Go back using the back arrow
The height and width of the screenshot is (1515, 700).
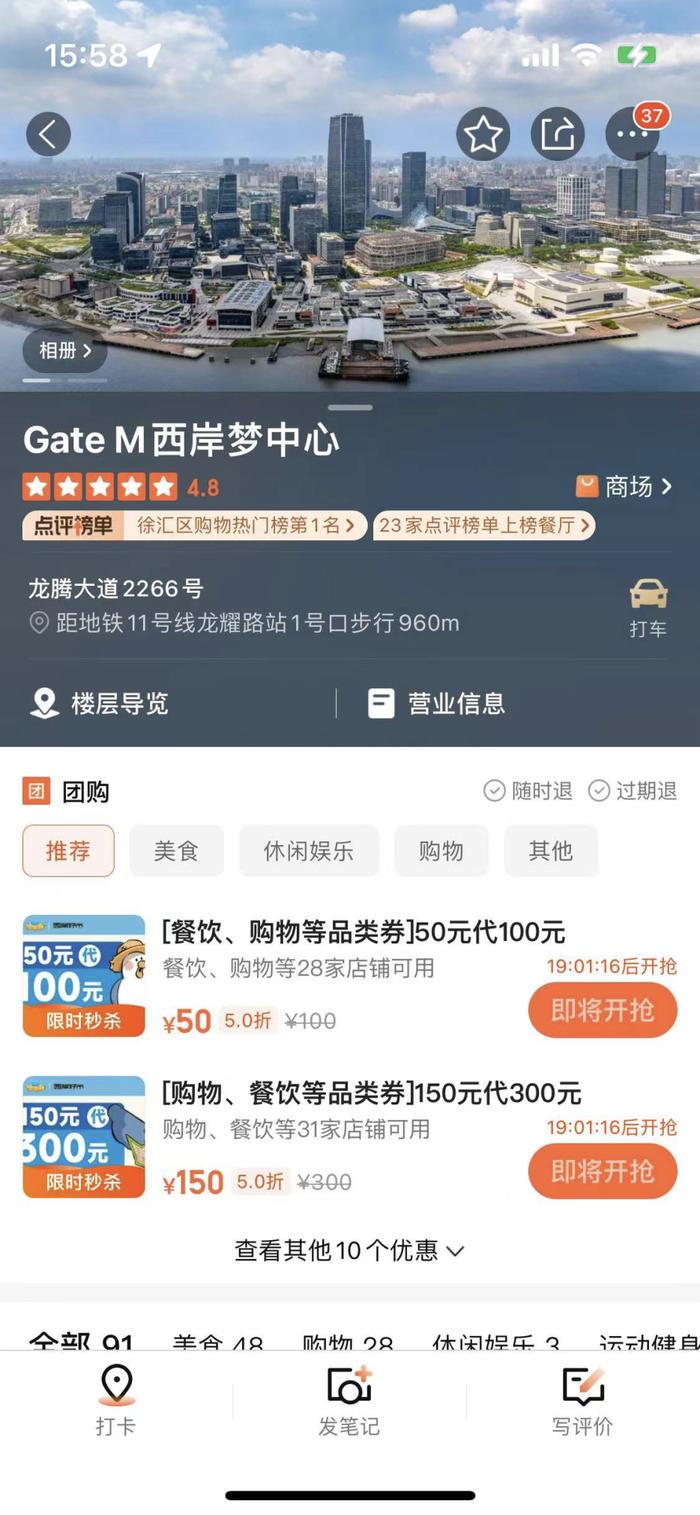[48, 133]
